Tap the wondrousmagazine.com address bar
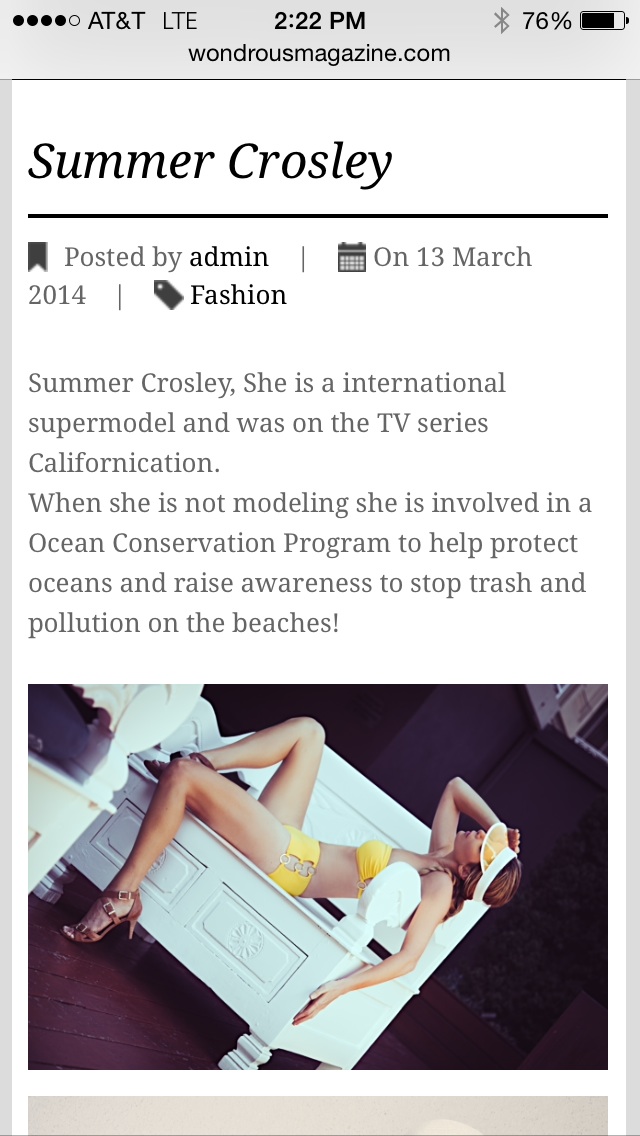 click(x=319, y=54)
